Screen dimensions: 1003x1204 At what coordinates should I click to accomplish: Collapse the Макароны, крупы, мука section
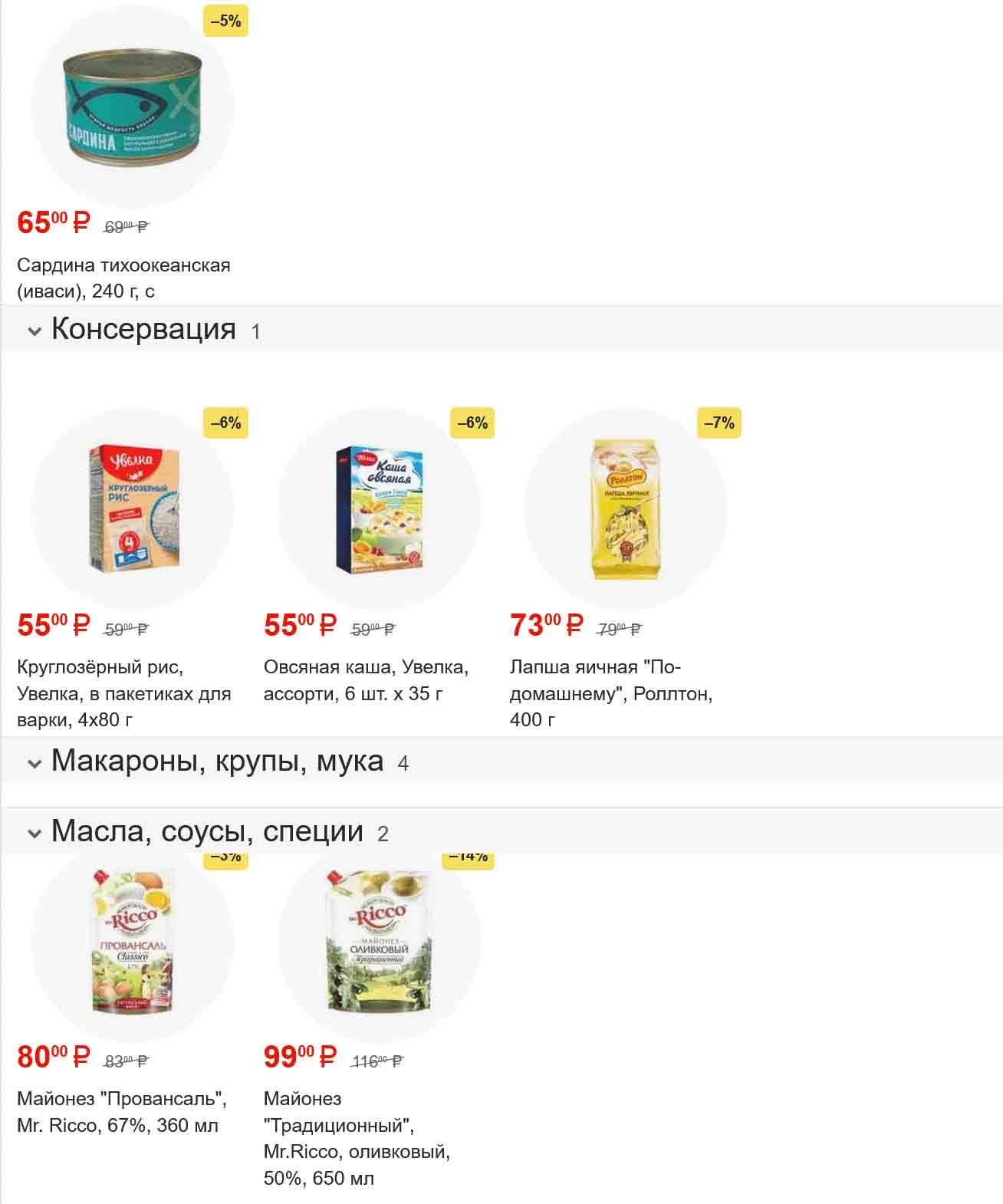click(x=35, y=763)
